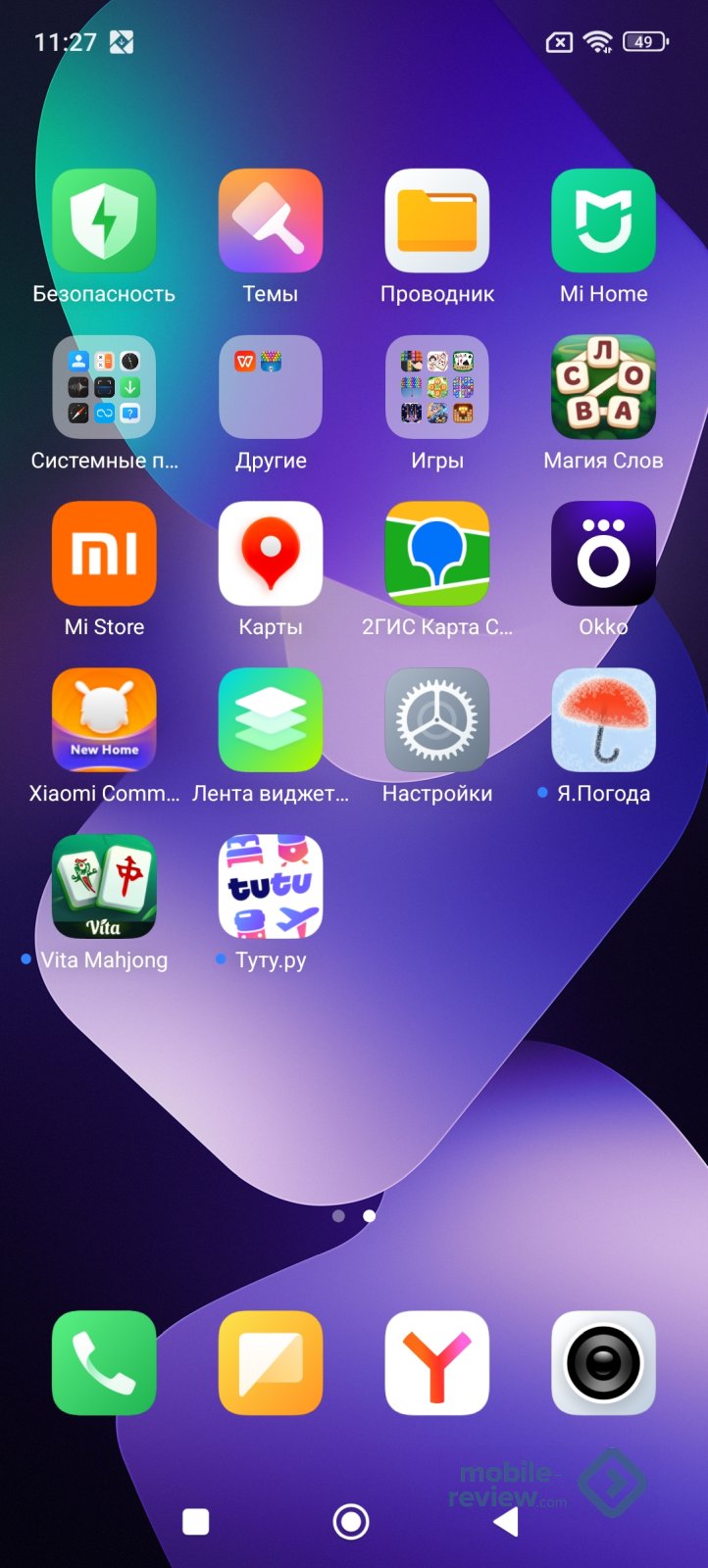The image size is (708, 1568).
Task: Launch the Camera from the dock
Action: click(603, 1362)
